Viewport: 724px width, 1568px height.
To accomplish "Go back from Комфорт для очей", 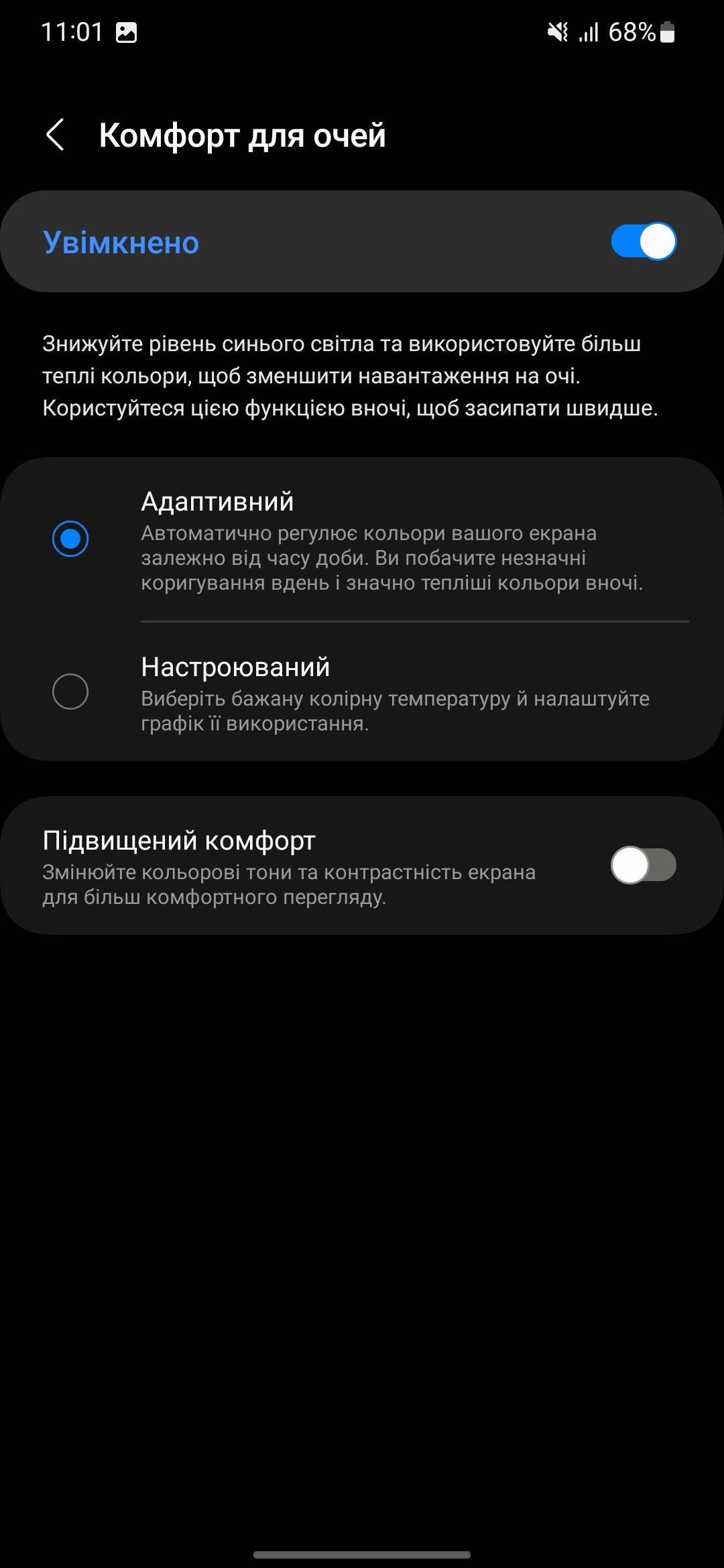I will pos(55,135).
